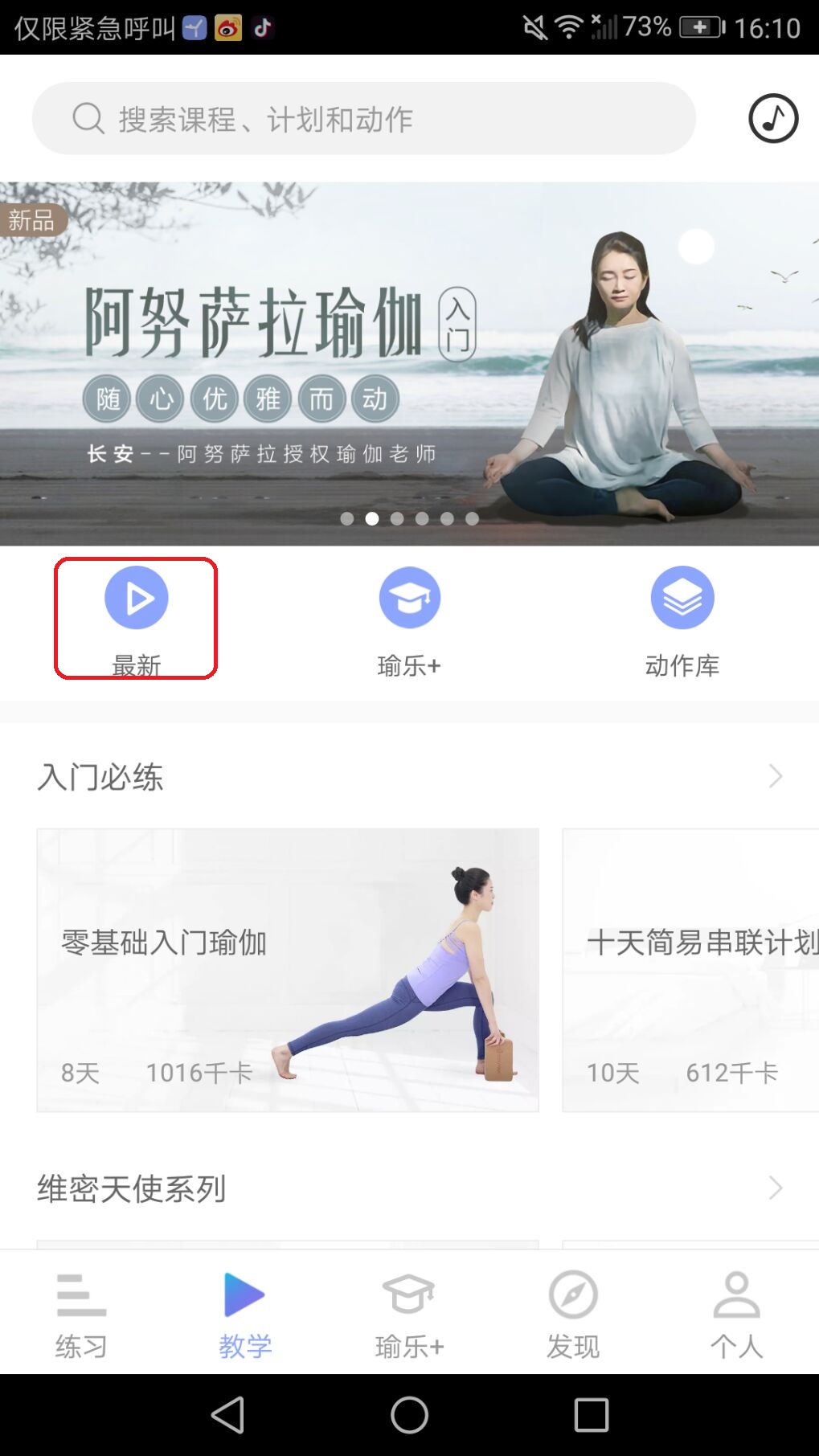The width and height of the screenshot is (819, 1456).
Task: Select the fourth carousel page dot
Action: [x=421, y=519]
